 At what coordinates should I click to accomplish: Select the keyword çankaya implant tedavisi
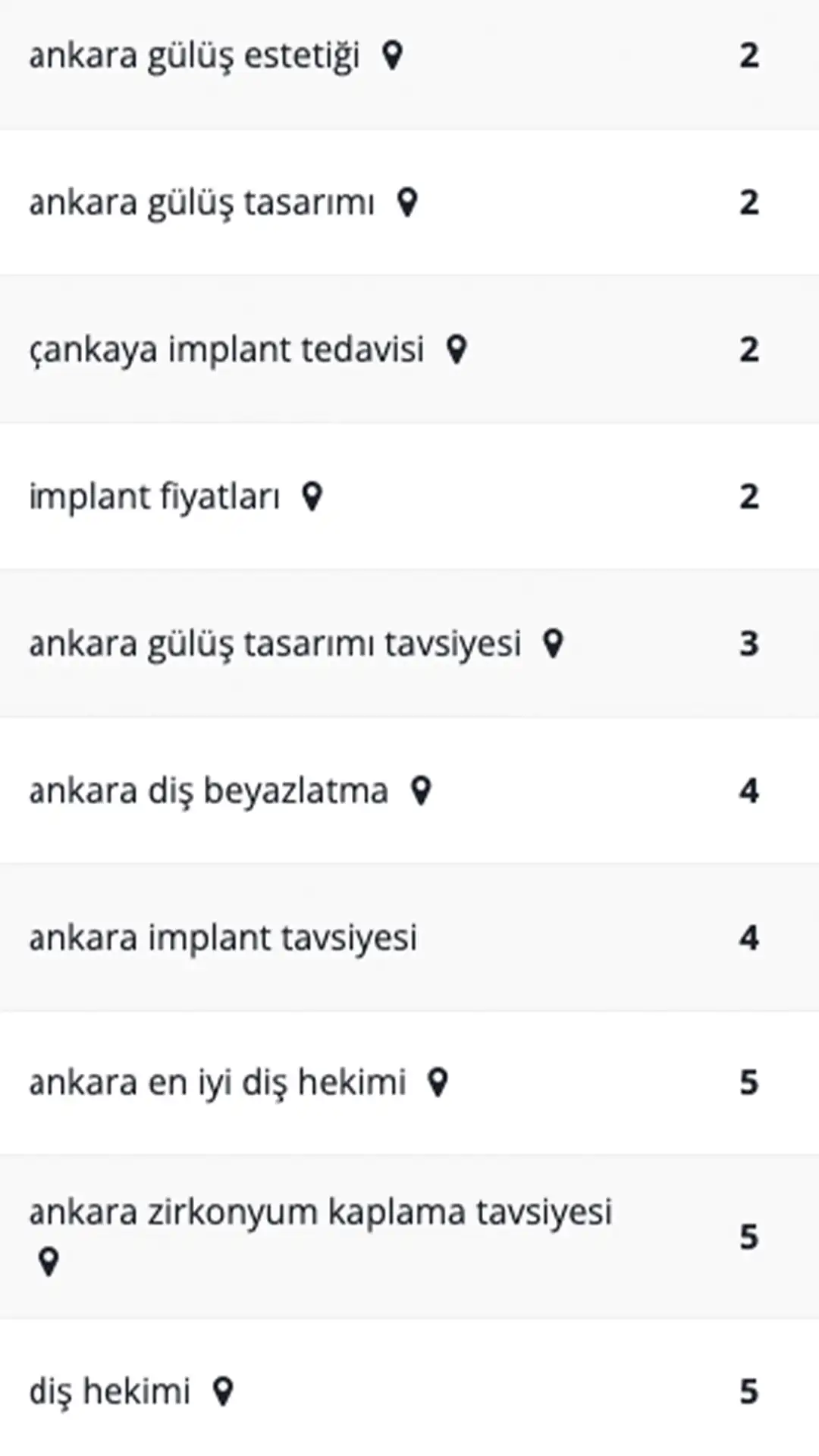click(227, 349)
